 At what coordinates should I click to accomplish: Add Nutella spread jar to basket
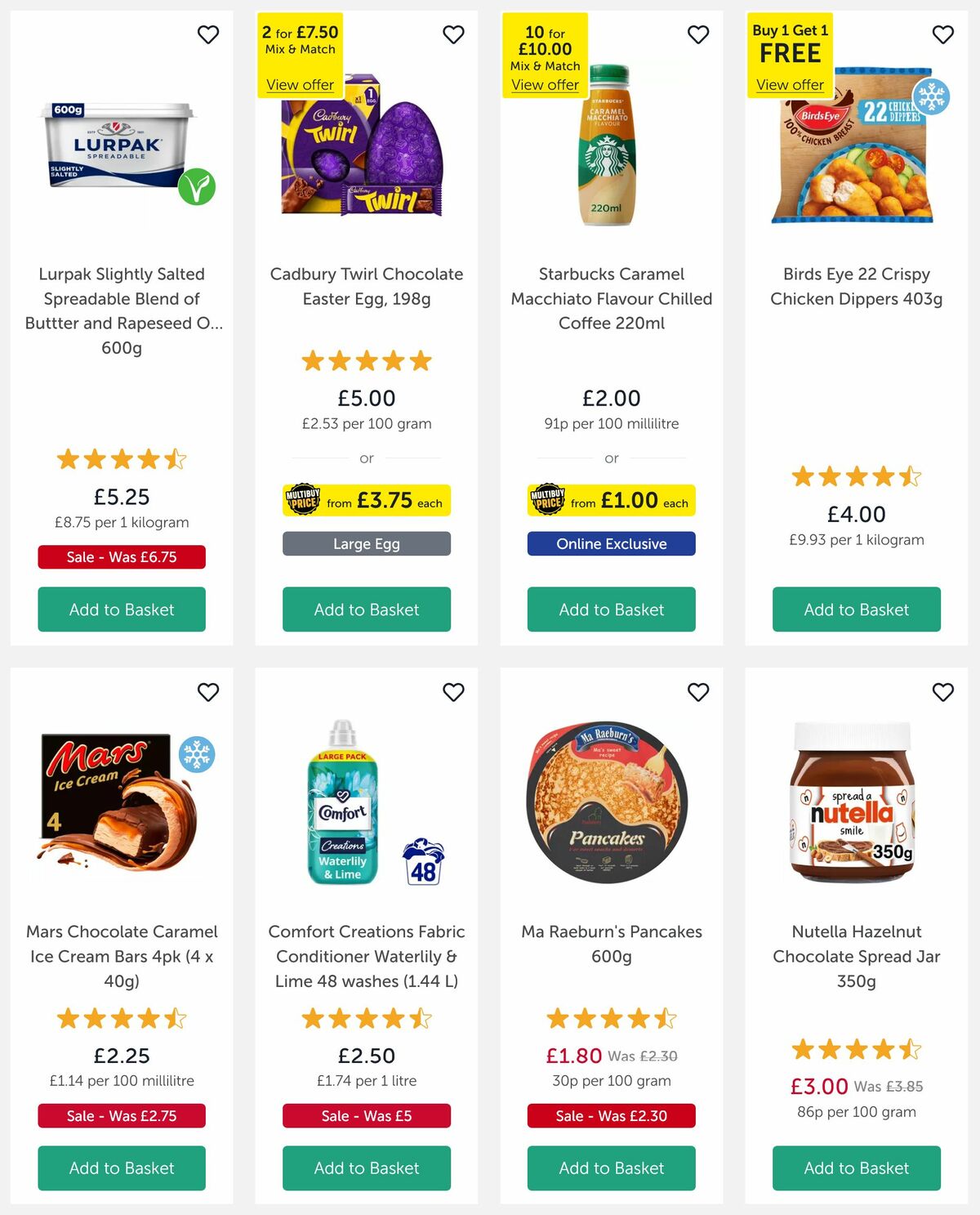(856, 1168)
